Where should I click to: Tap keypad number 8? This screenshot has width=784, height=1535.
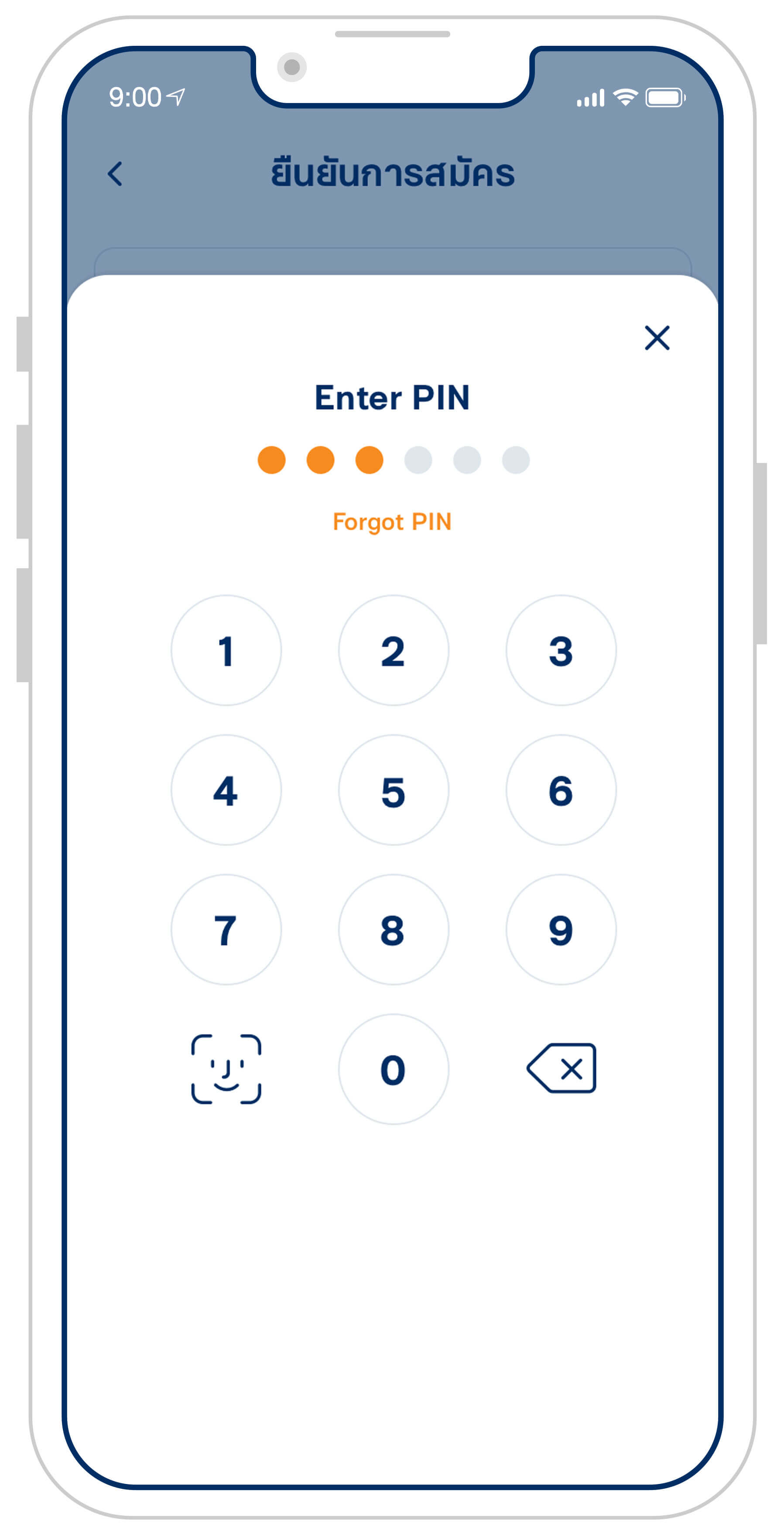(x=393, y=930)
